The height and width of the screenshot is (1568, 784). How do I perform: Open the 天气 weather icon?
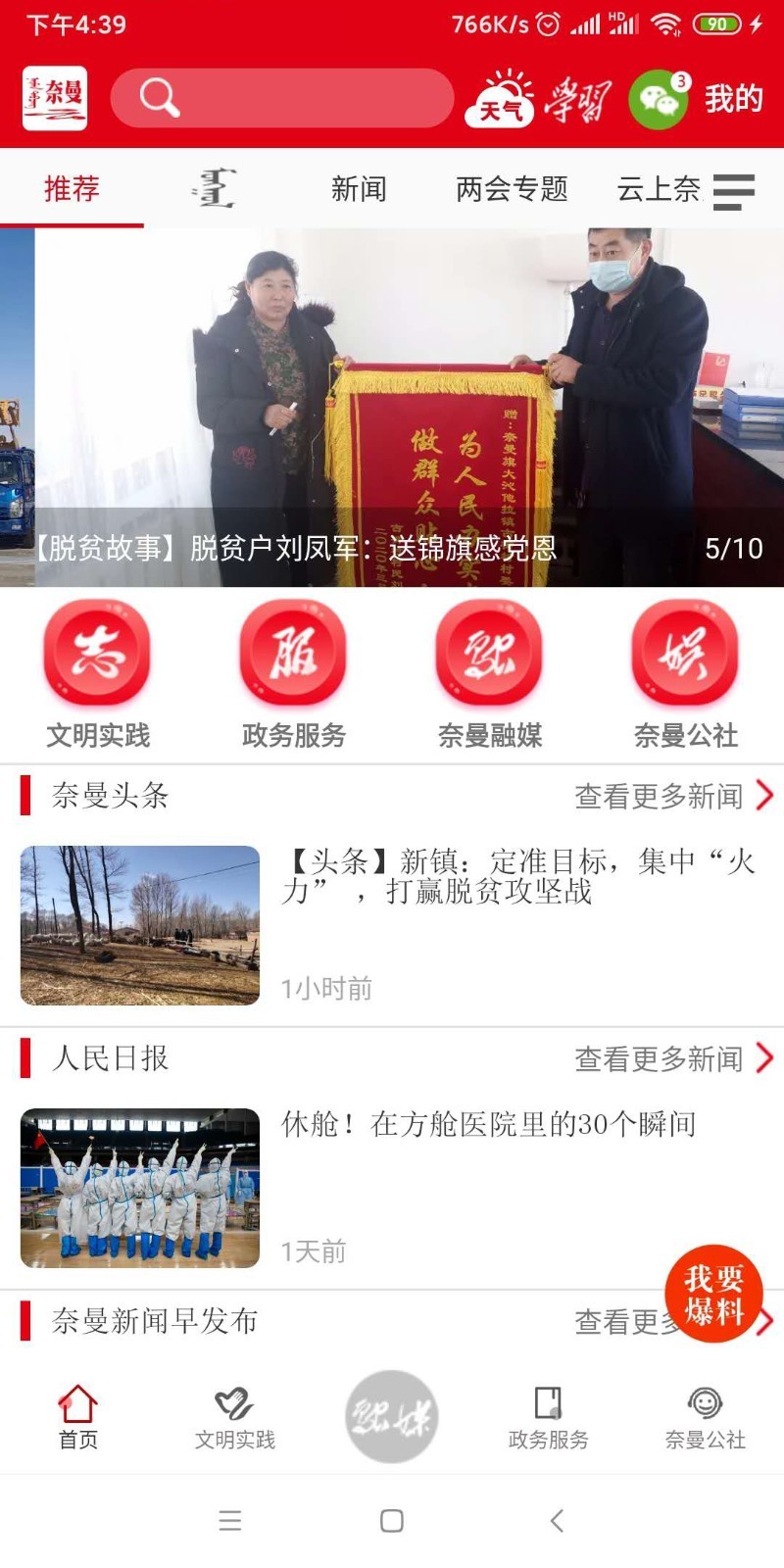tap(500, 99)
